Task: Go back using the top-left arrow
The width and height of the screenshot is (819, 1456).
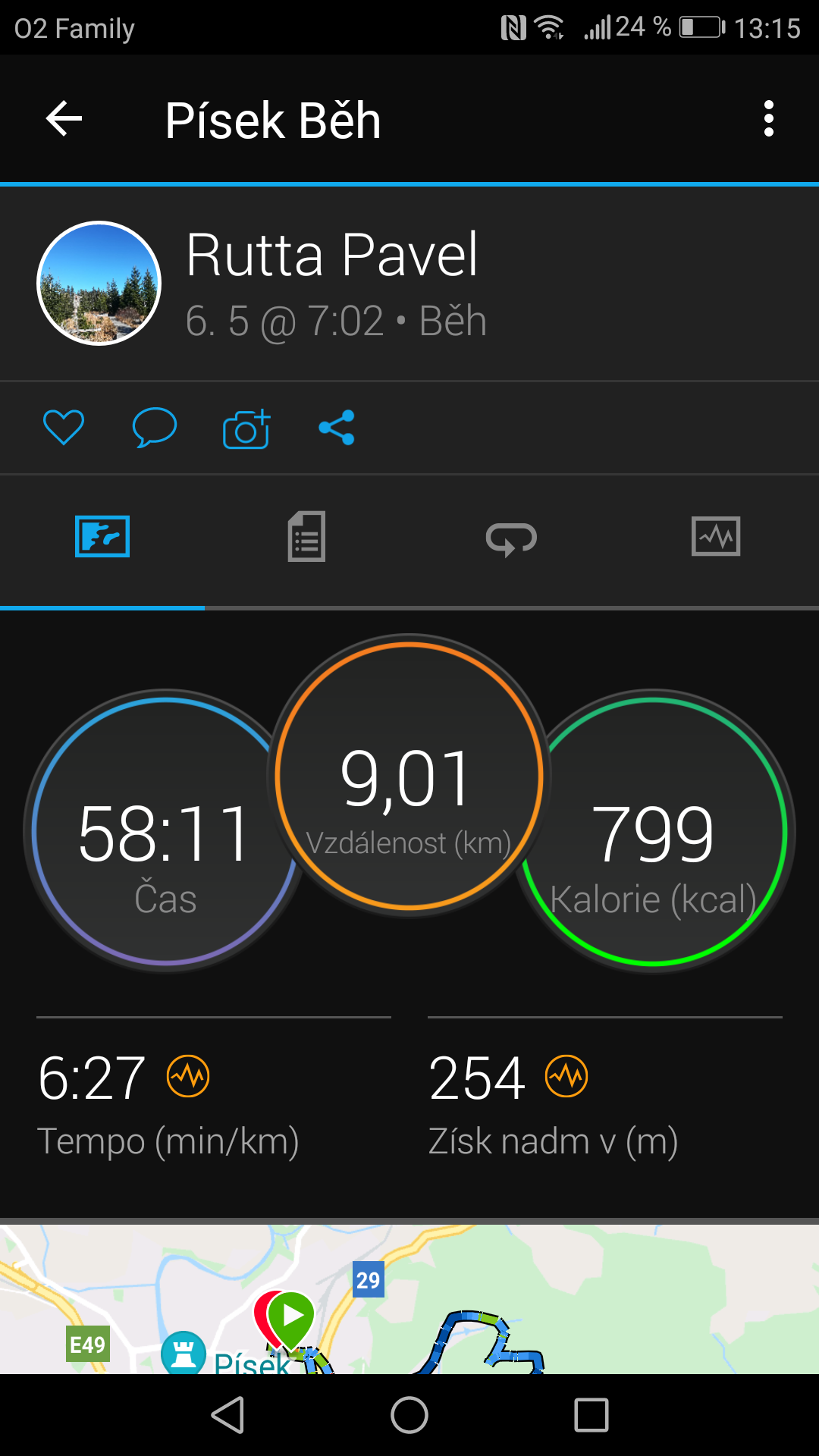Action: [64, 119]
